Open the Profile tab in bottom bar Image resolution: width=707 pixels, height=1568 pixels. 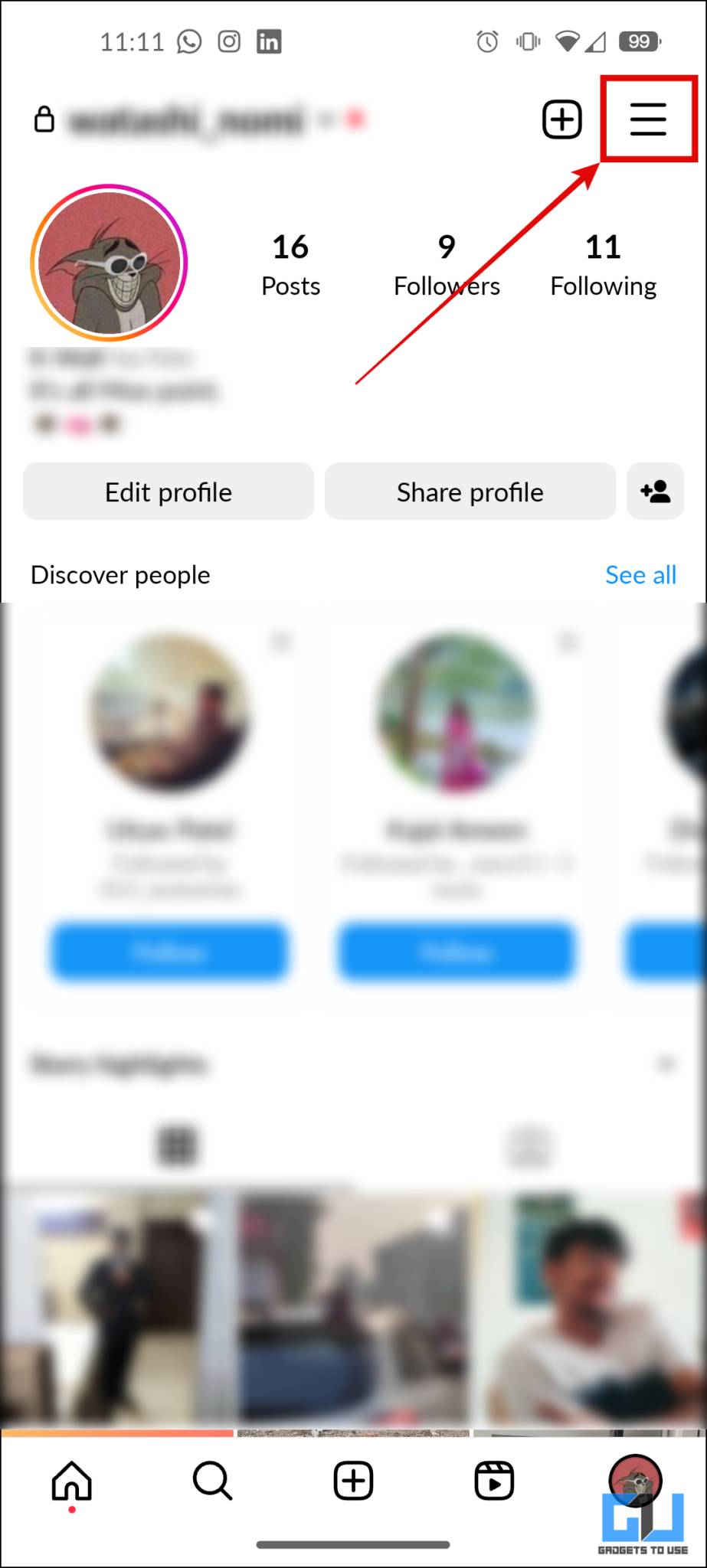point(635,1479)
